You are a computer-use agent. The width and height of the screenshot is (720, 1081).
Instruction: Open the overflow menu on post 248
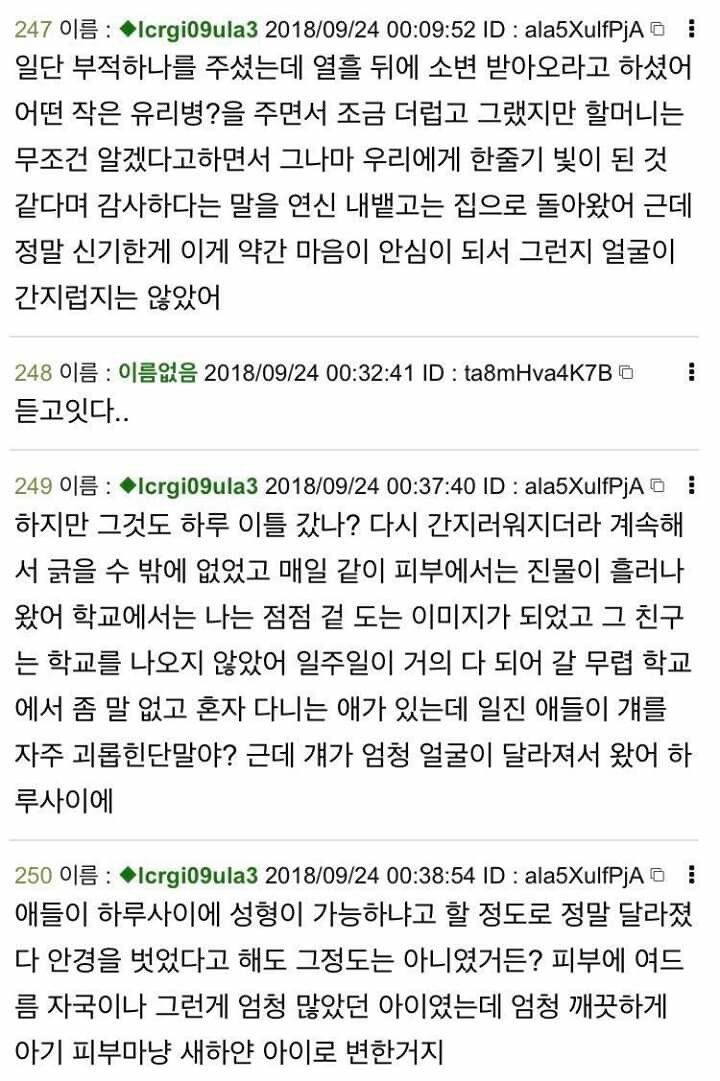pos(691,373)
